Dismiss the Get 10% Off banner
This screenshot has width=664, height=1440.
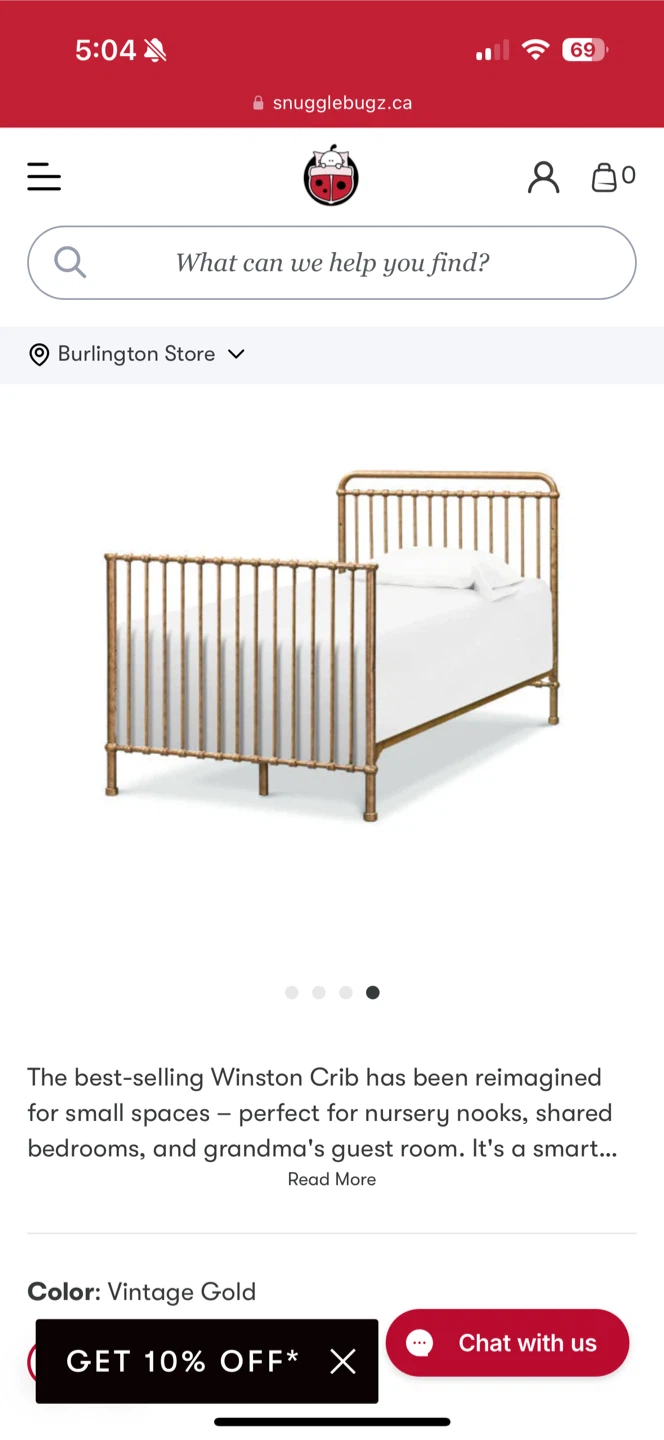[x=343, y=1361]
